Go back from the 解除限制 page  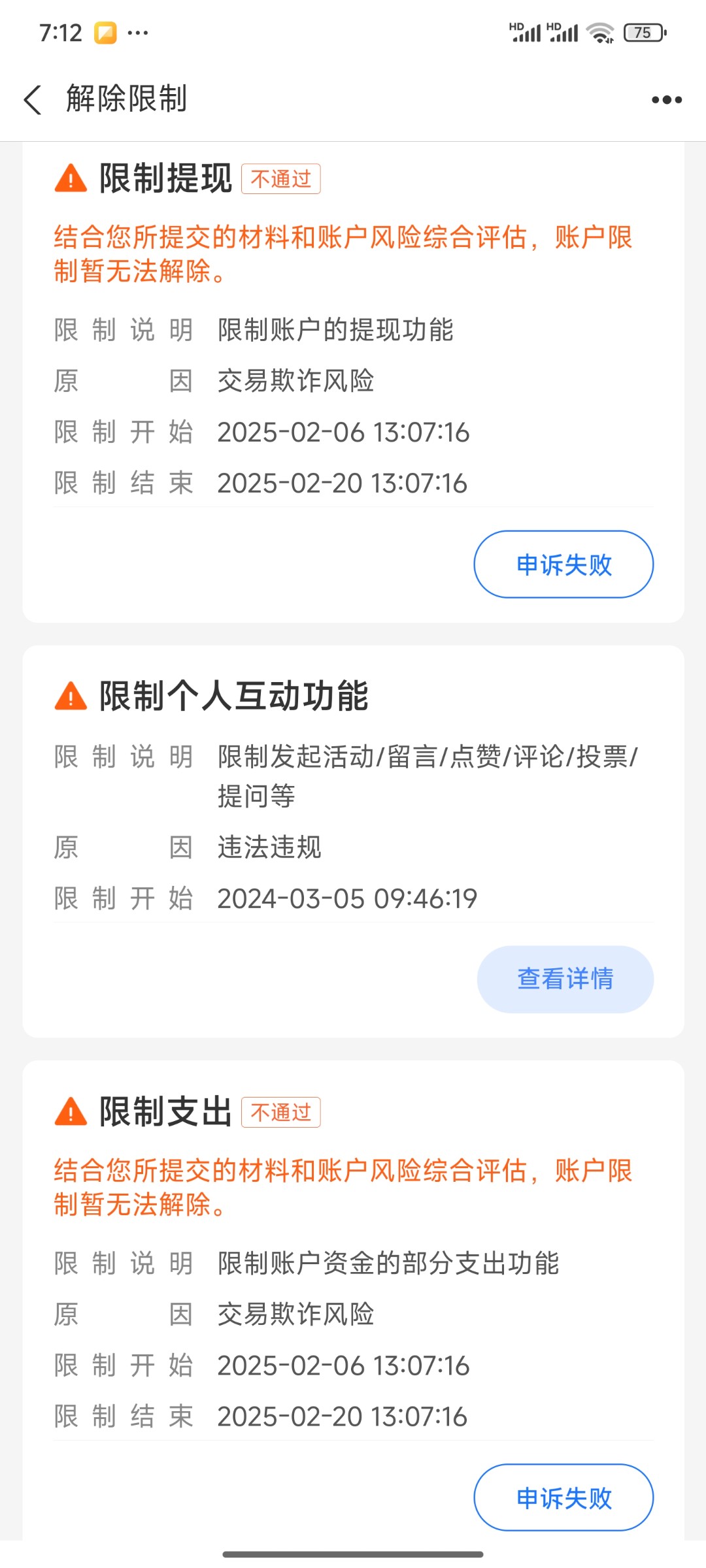tap(33, 99)
